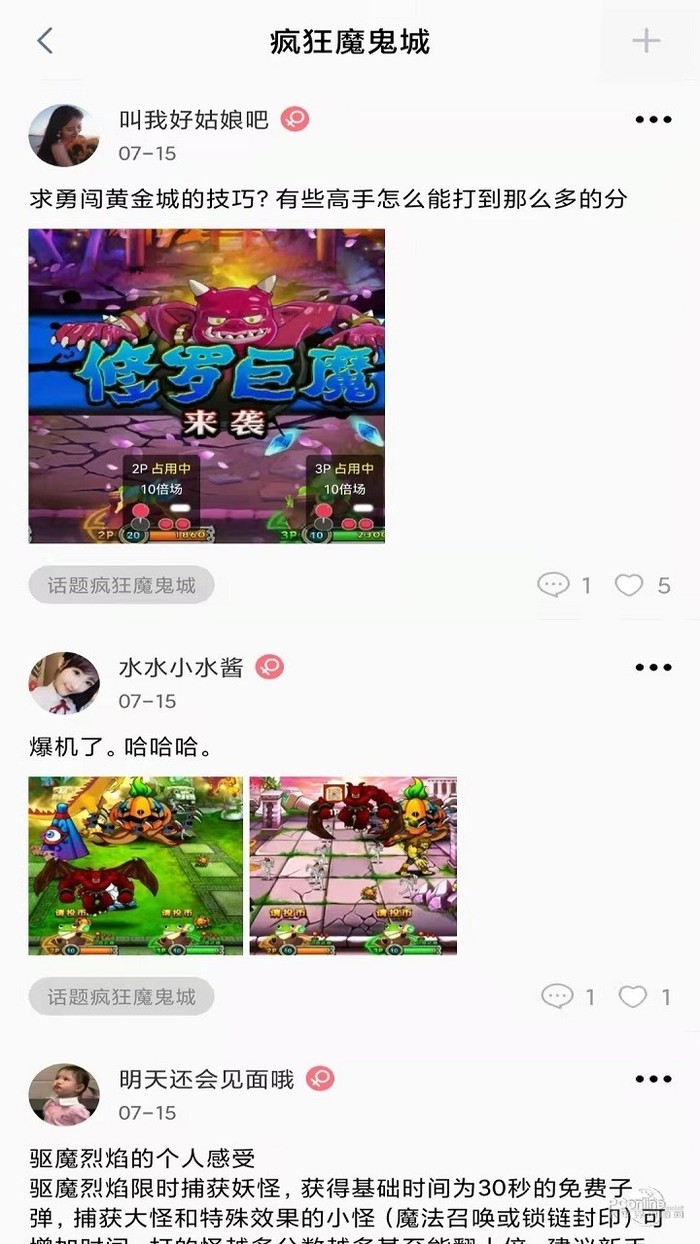Tap the 话题疯狂魔鬼城 chip under 水水小水酱's post

coord(121,997)
